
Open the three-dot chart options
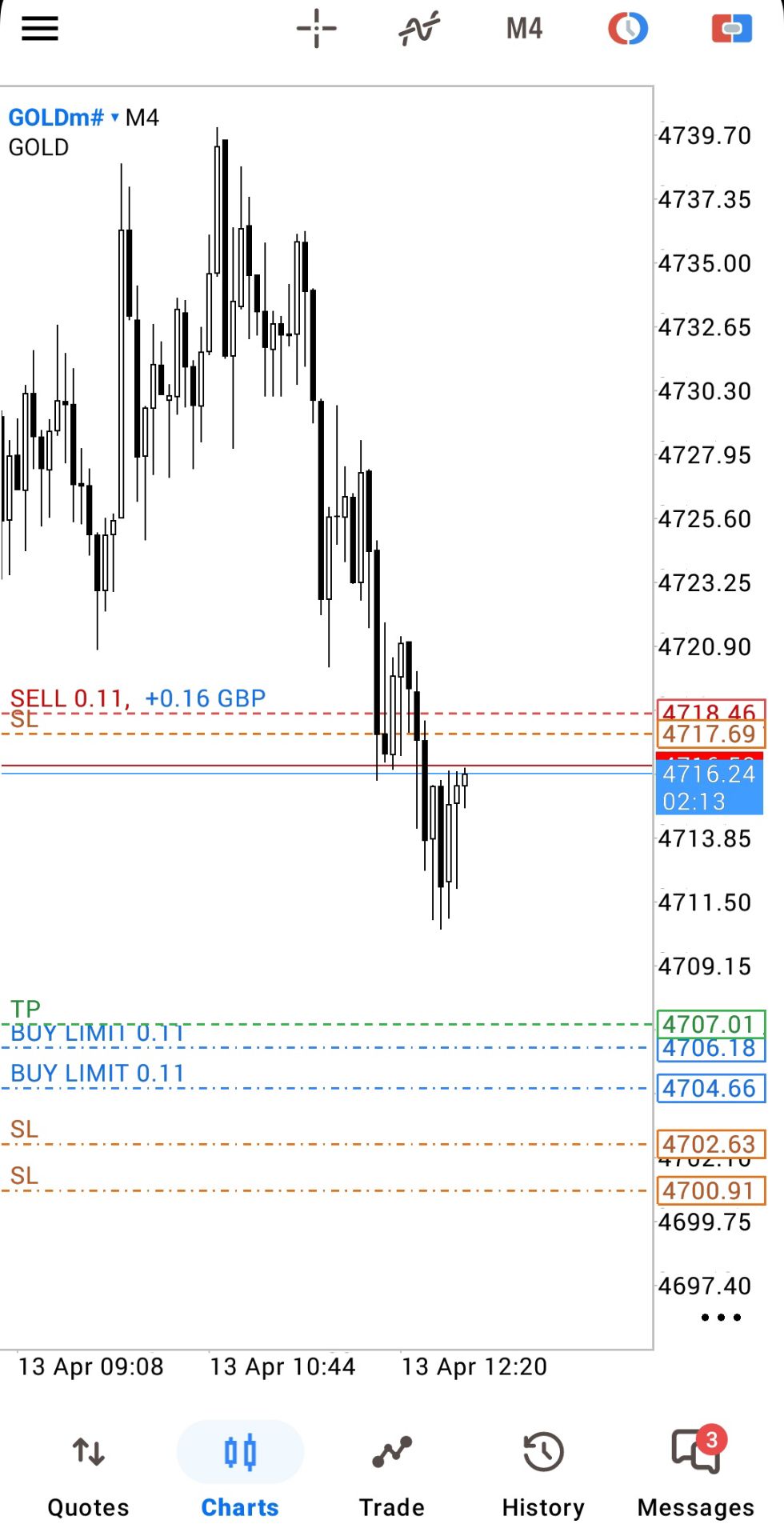pyautogui.click(x=721, y=1317)
